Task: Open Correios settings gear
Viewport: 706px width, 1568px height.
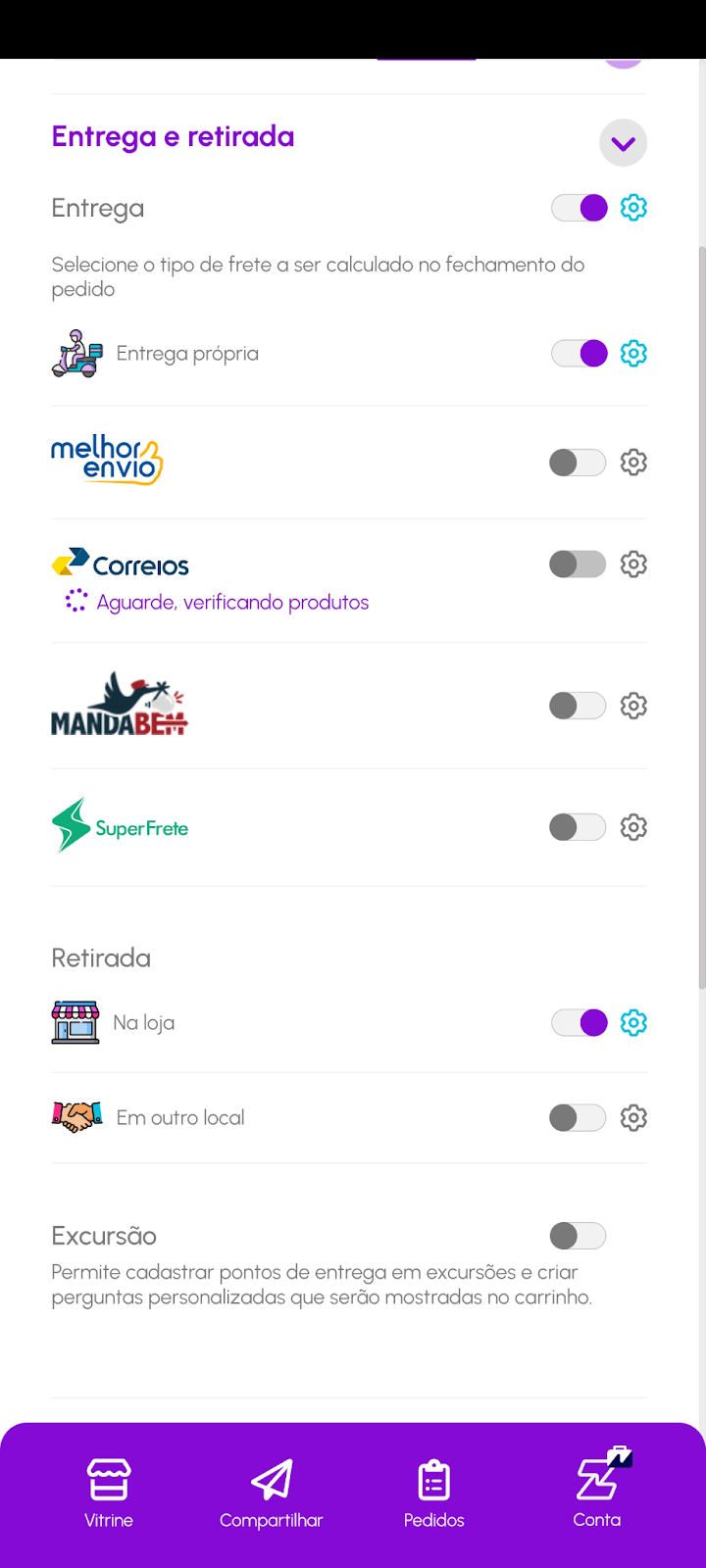Action: 634,564
